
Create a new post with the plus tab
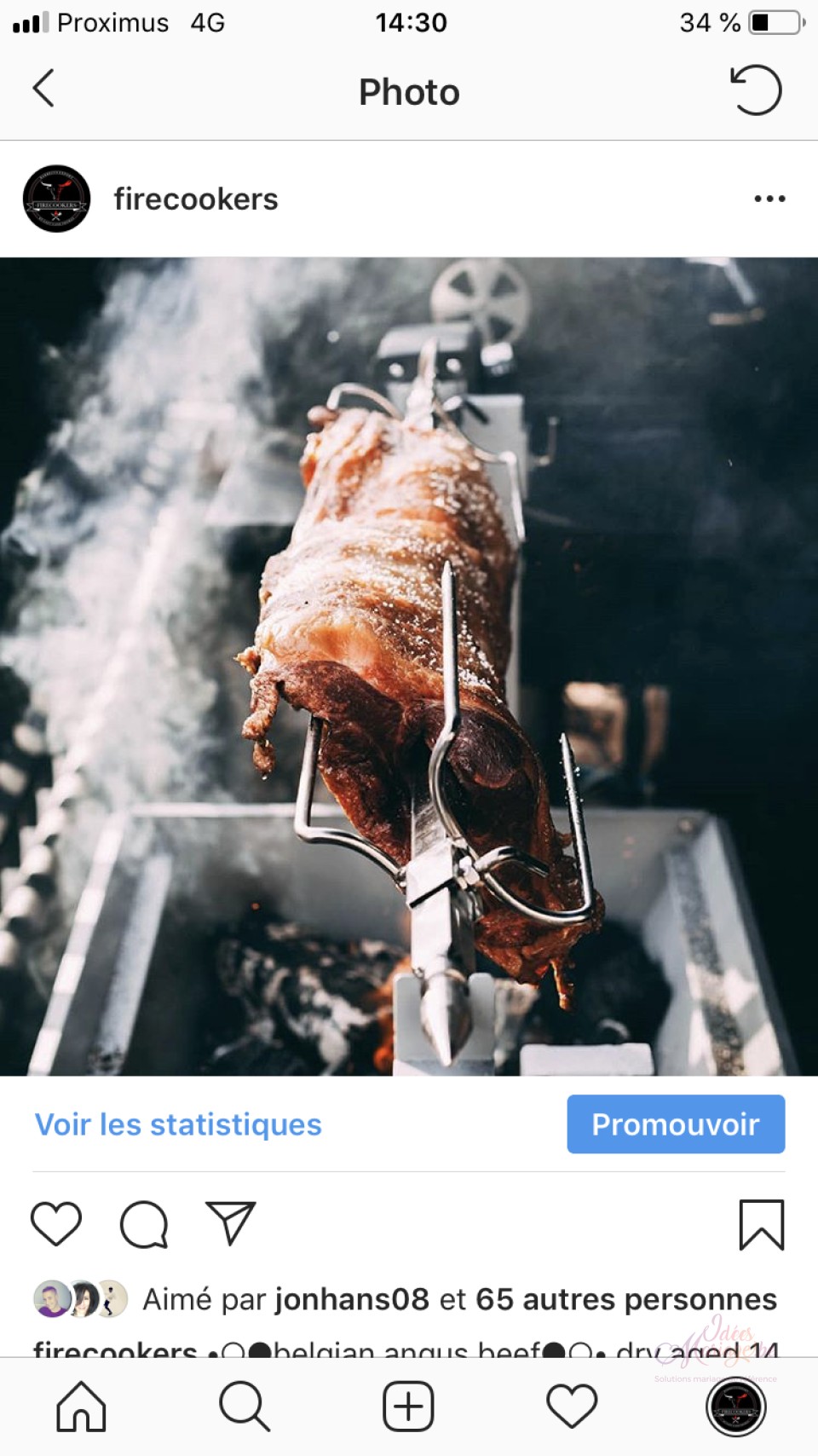point(408,1407)
